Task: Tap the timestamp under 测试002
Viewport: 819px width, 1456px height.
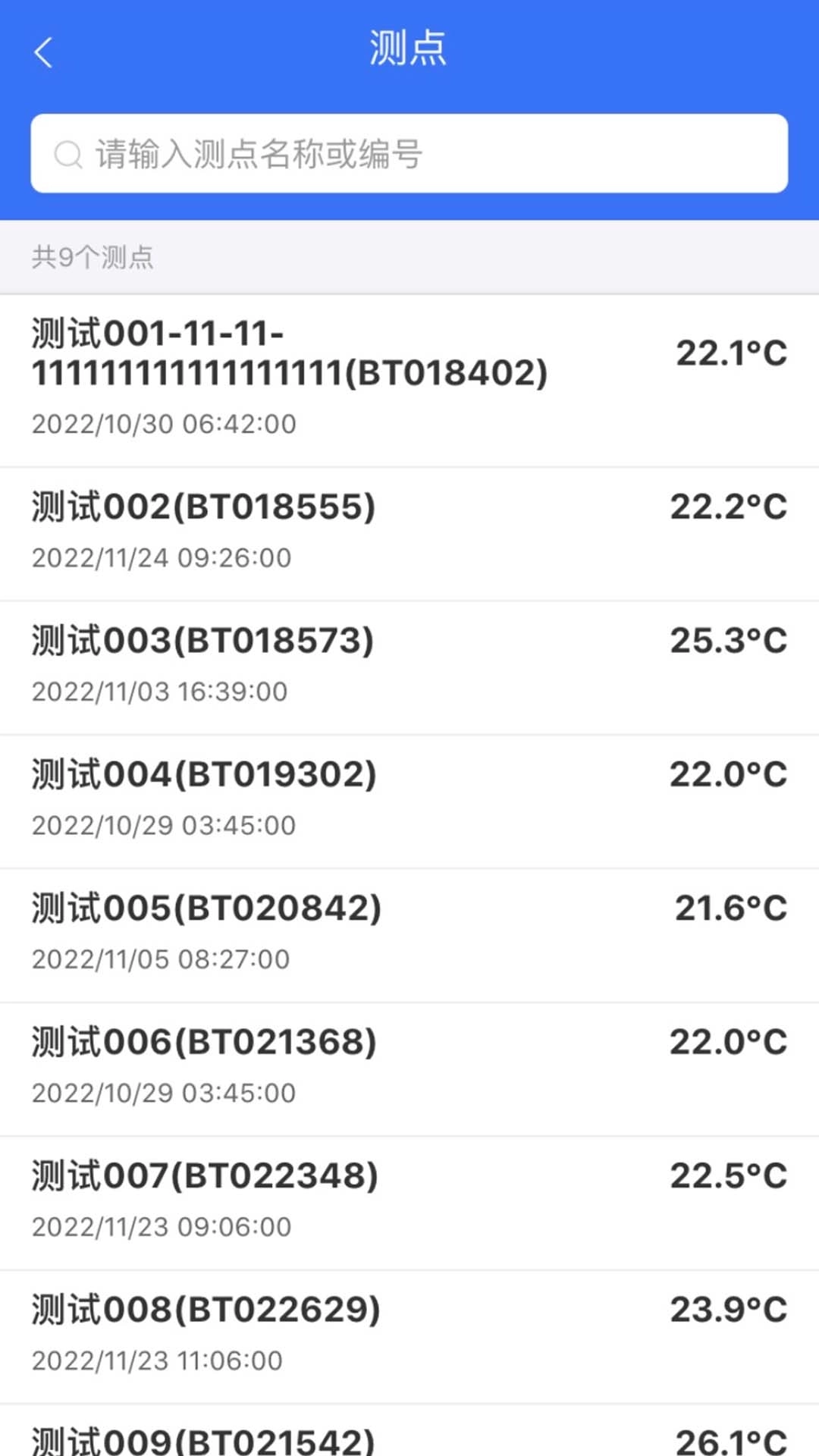Action: (161, 557)
